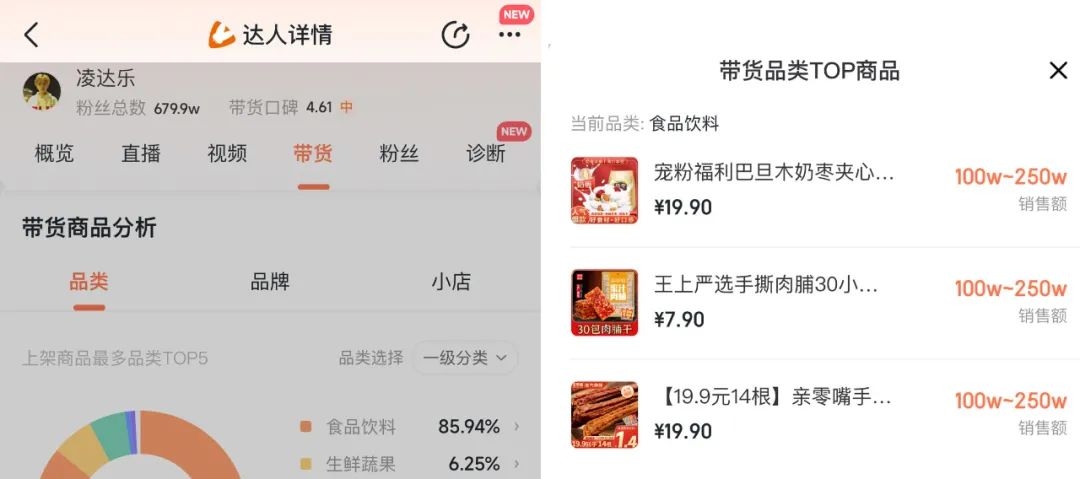Open the 食品饮料 category row
Viewport: 1080px width, 479px height.
(x=410, y=427)
